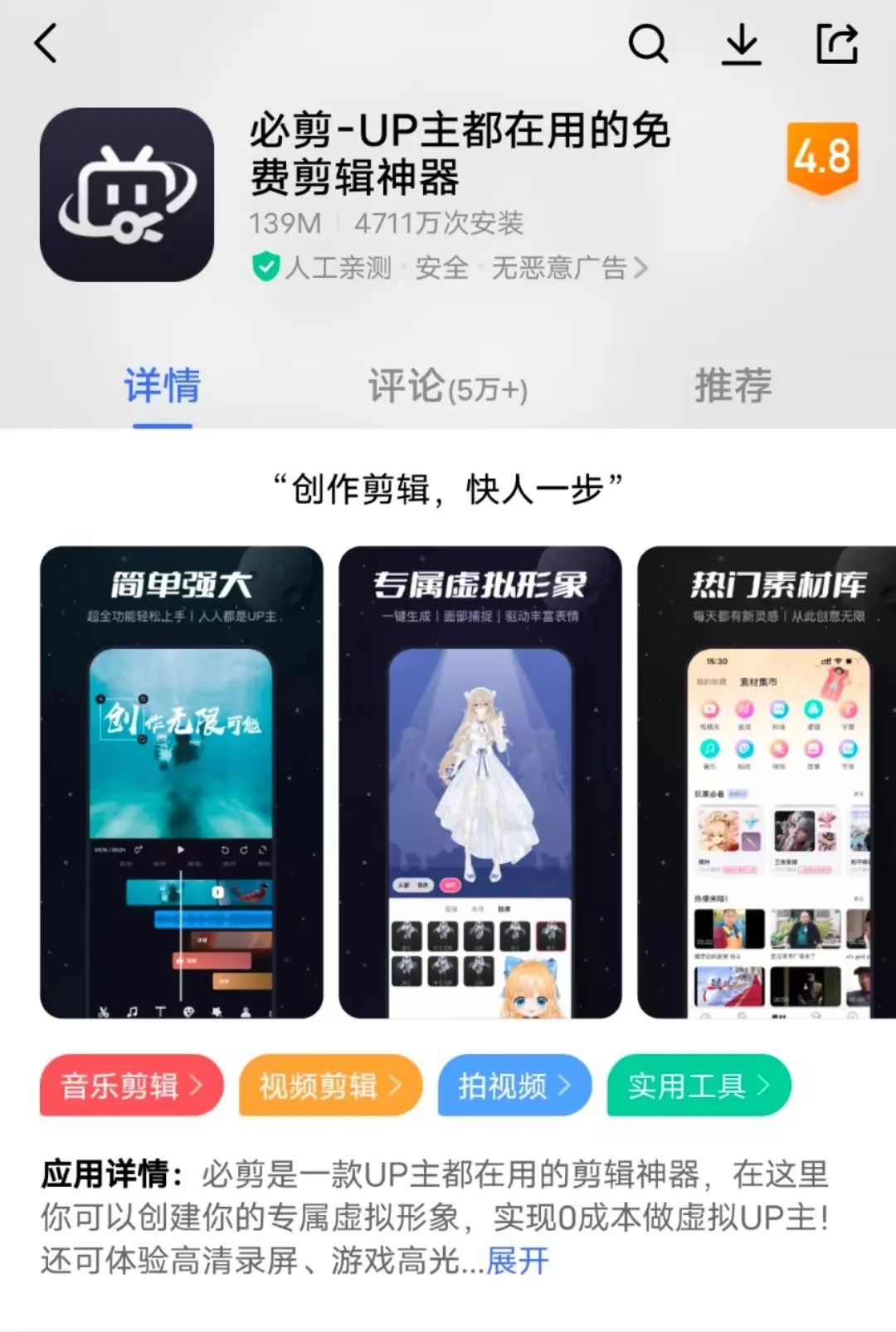Expand the app description with 展开
Image resolution: width=896 pixels, height=1332 pixels.
(x=517, y=1261)
